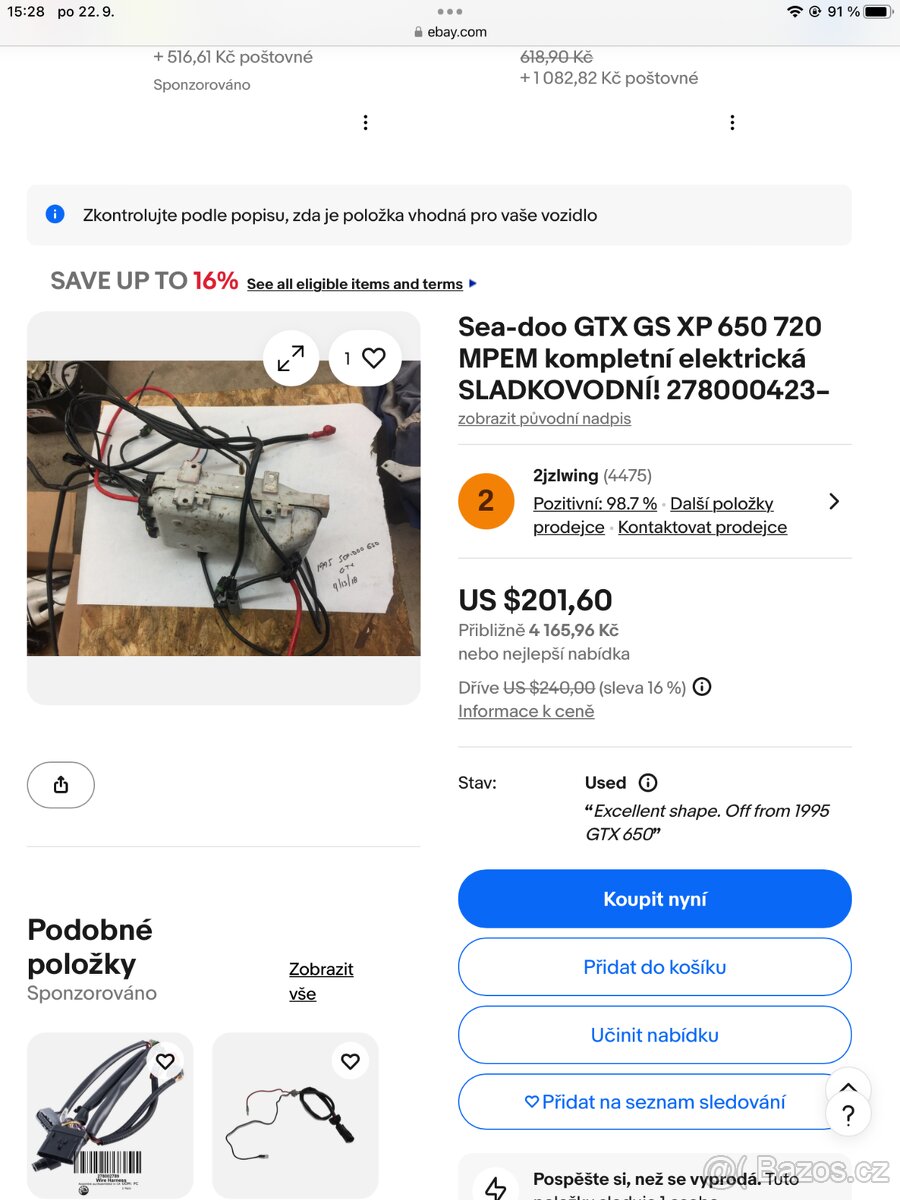Favorite the wire harness similar item

165,1061
